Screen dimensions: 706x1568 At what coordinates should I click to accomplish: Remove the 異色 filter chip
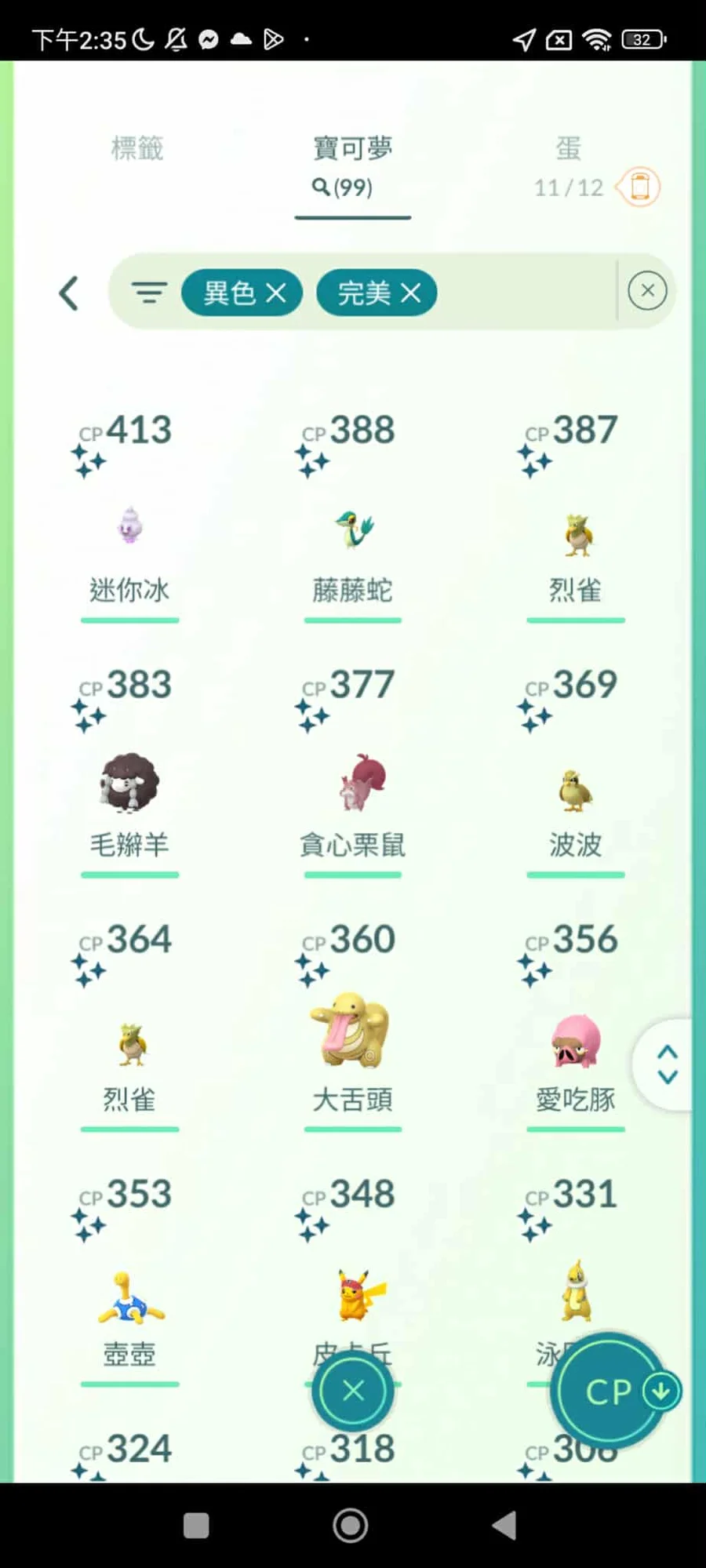click(275, 293)
